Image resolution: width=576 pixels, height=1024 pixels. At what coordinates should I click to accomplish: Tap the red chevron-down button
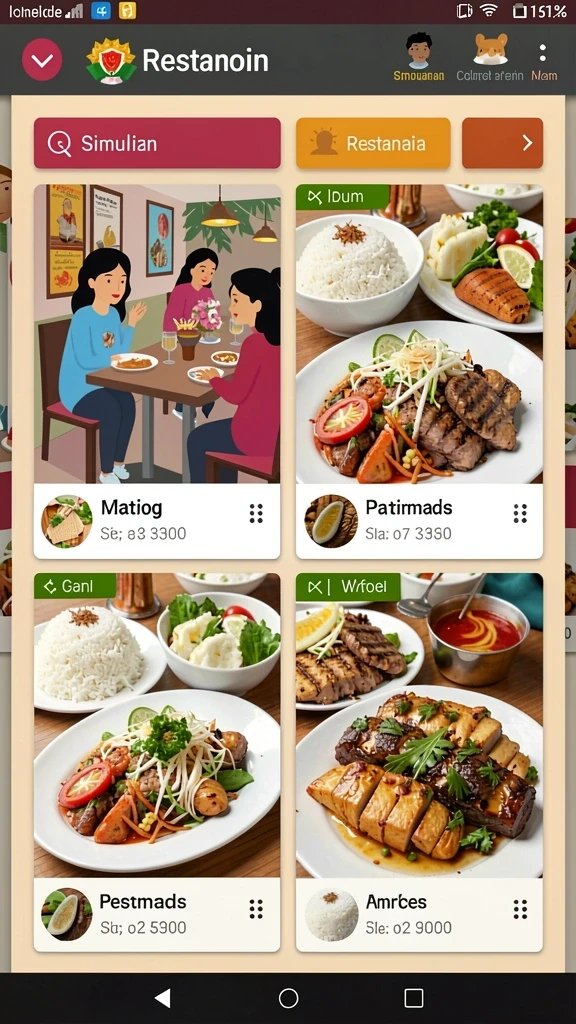42,60
